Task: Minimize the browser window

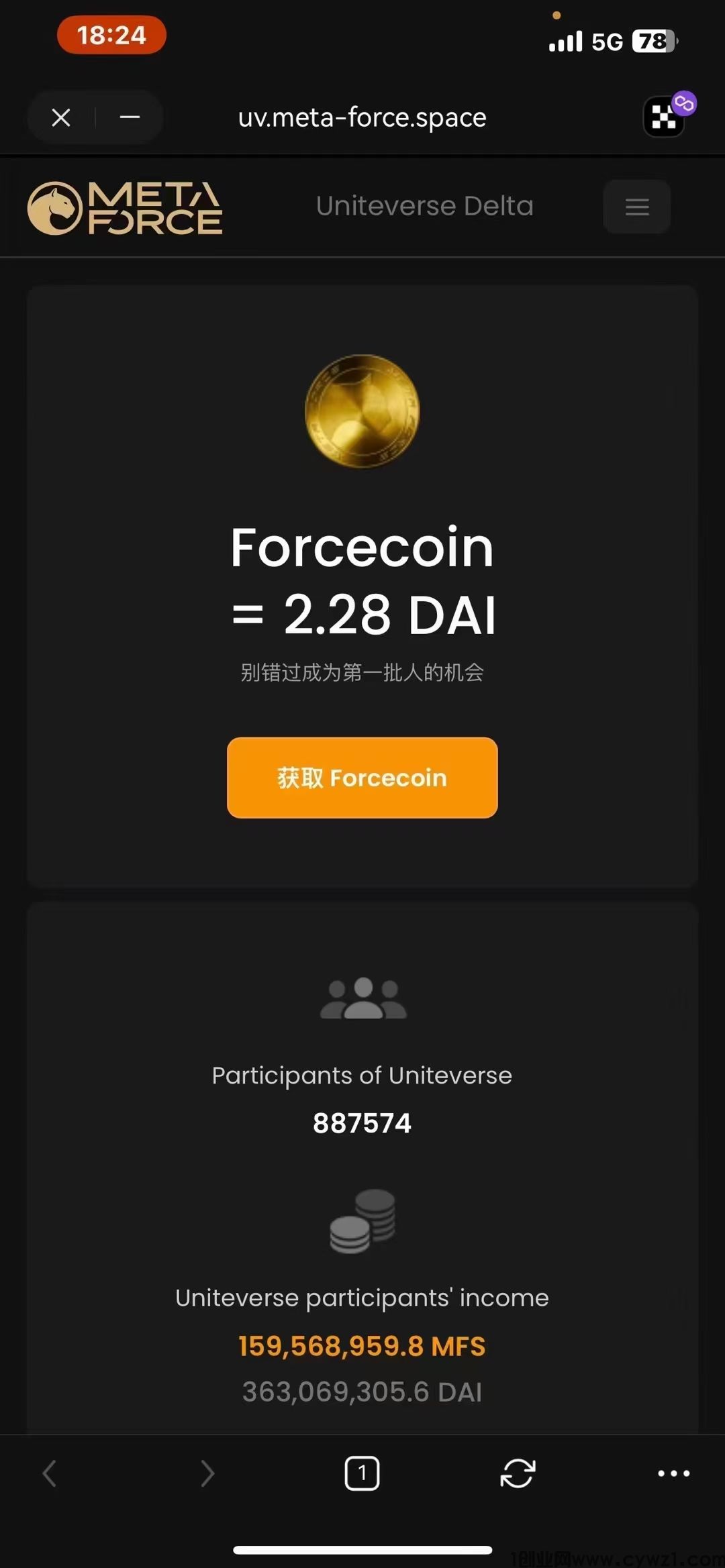Action: coord(130,117)
